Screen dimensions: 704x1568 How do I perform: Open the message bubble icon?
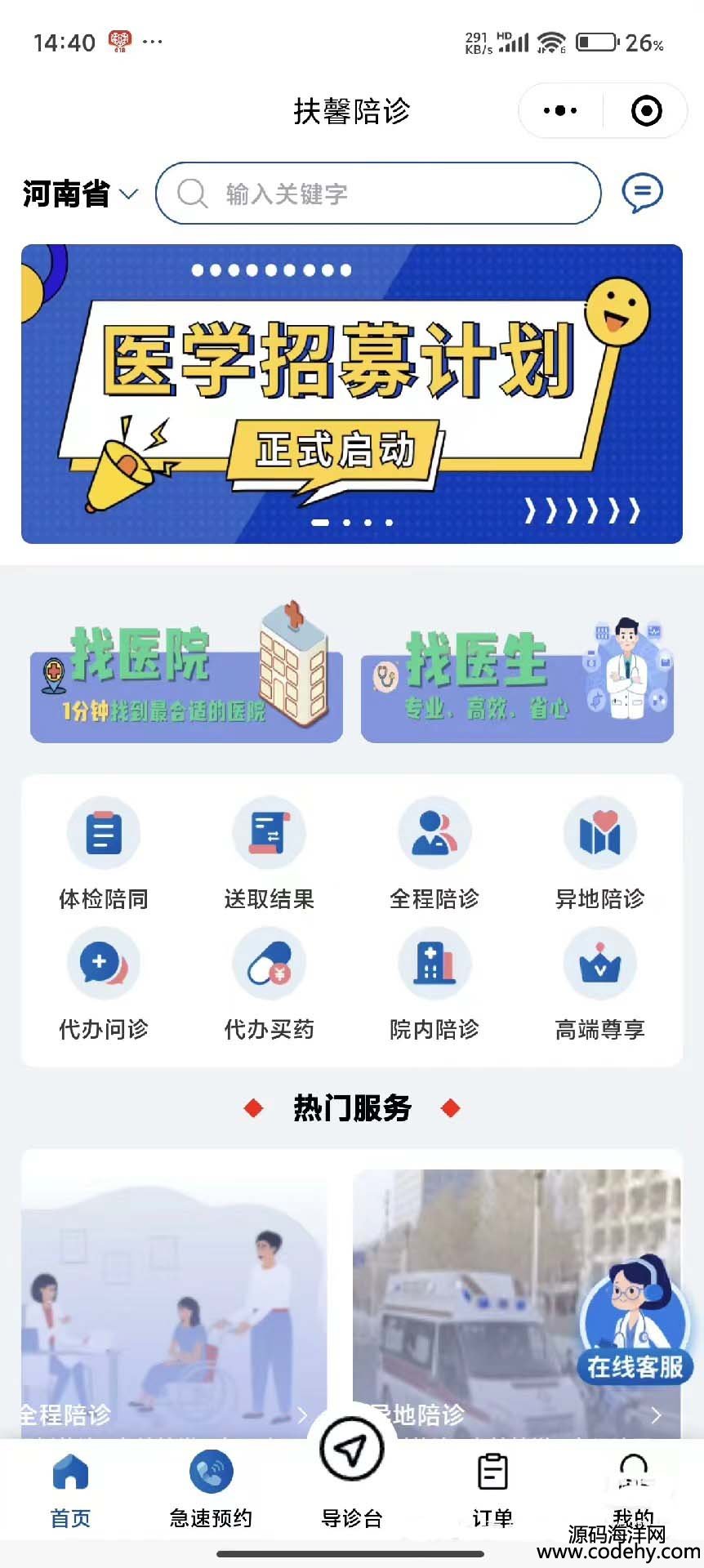click(x=643, y=193)
